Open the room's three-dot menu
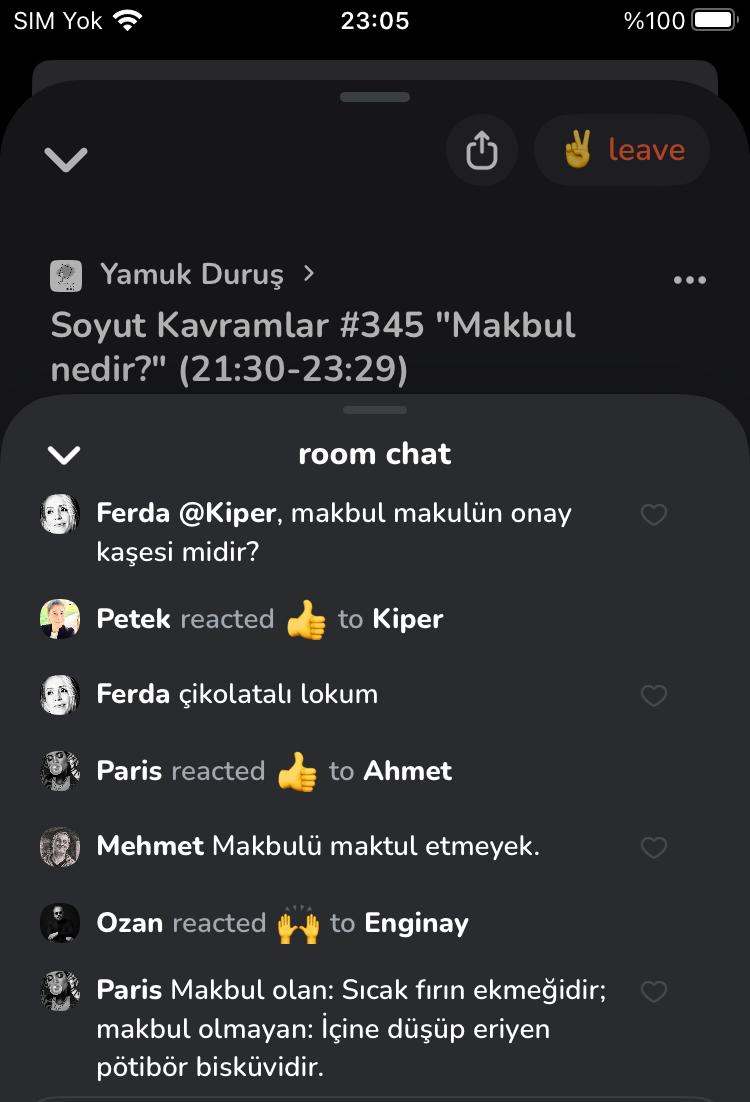 690,280
